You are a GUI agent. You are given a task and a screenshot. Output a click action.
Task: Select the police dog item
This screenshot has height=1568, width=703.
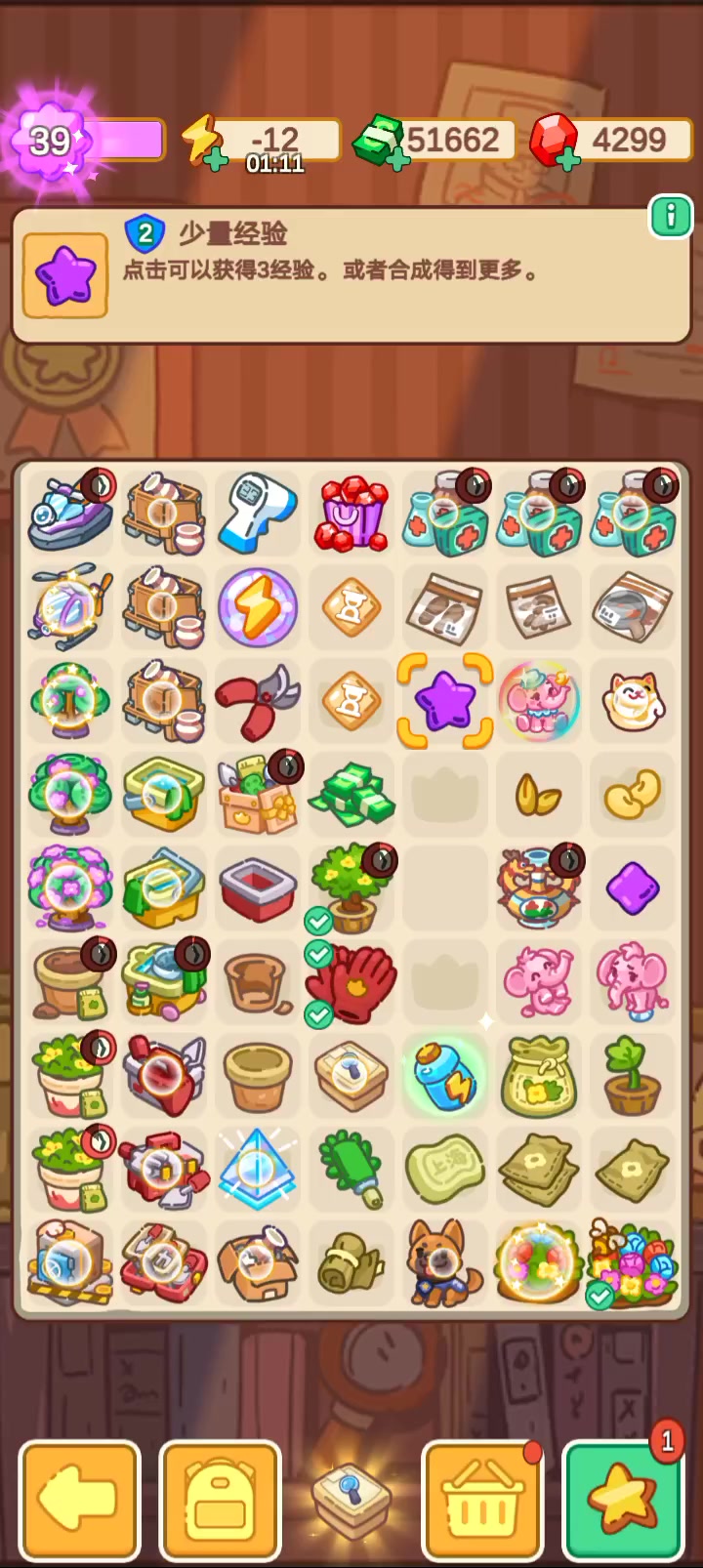point(444,1261)
